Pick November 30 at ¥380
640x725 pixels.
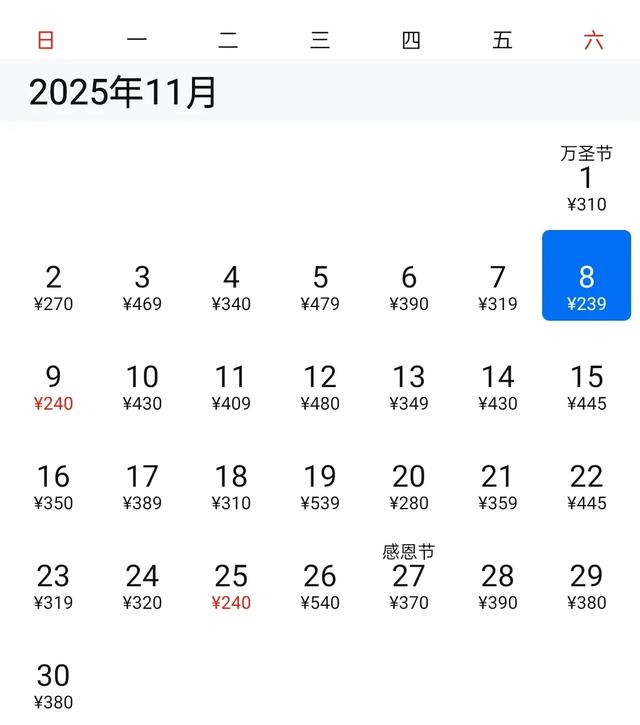53,684
